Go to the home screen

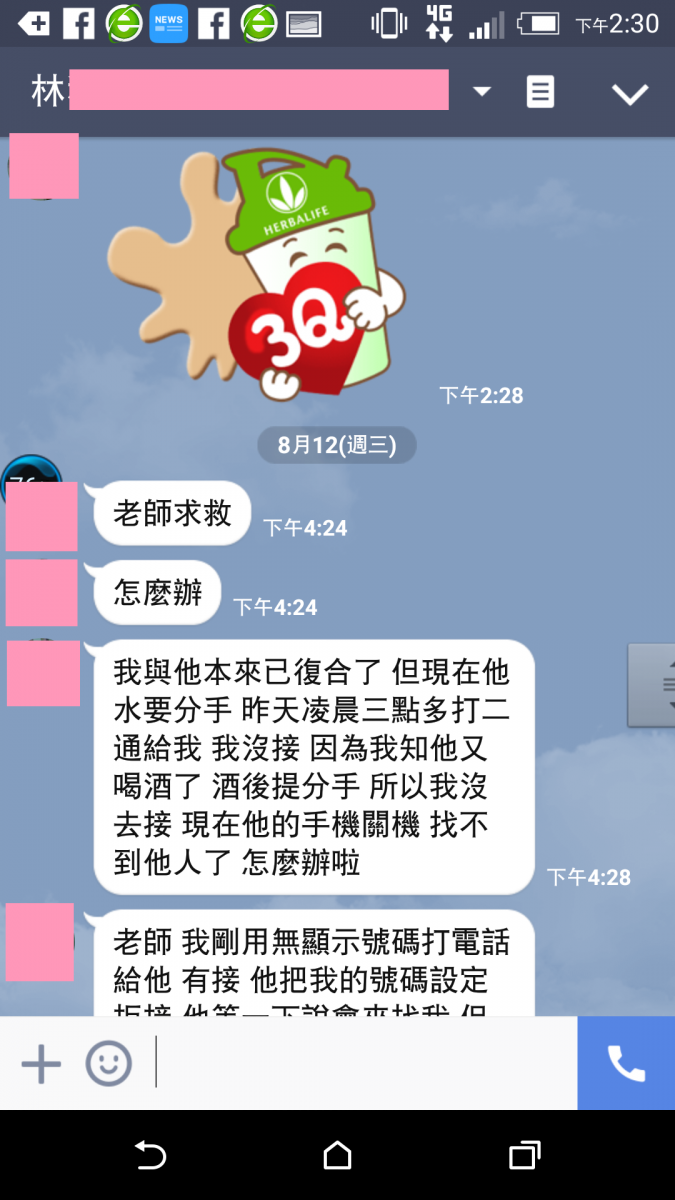point(338,1155)
